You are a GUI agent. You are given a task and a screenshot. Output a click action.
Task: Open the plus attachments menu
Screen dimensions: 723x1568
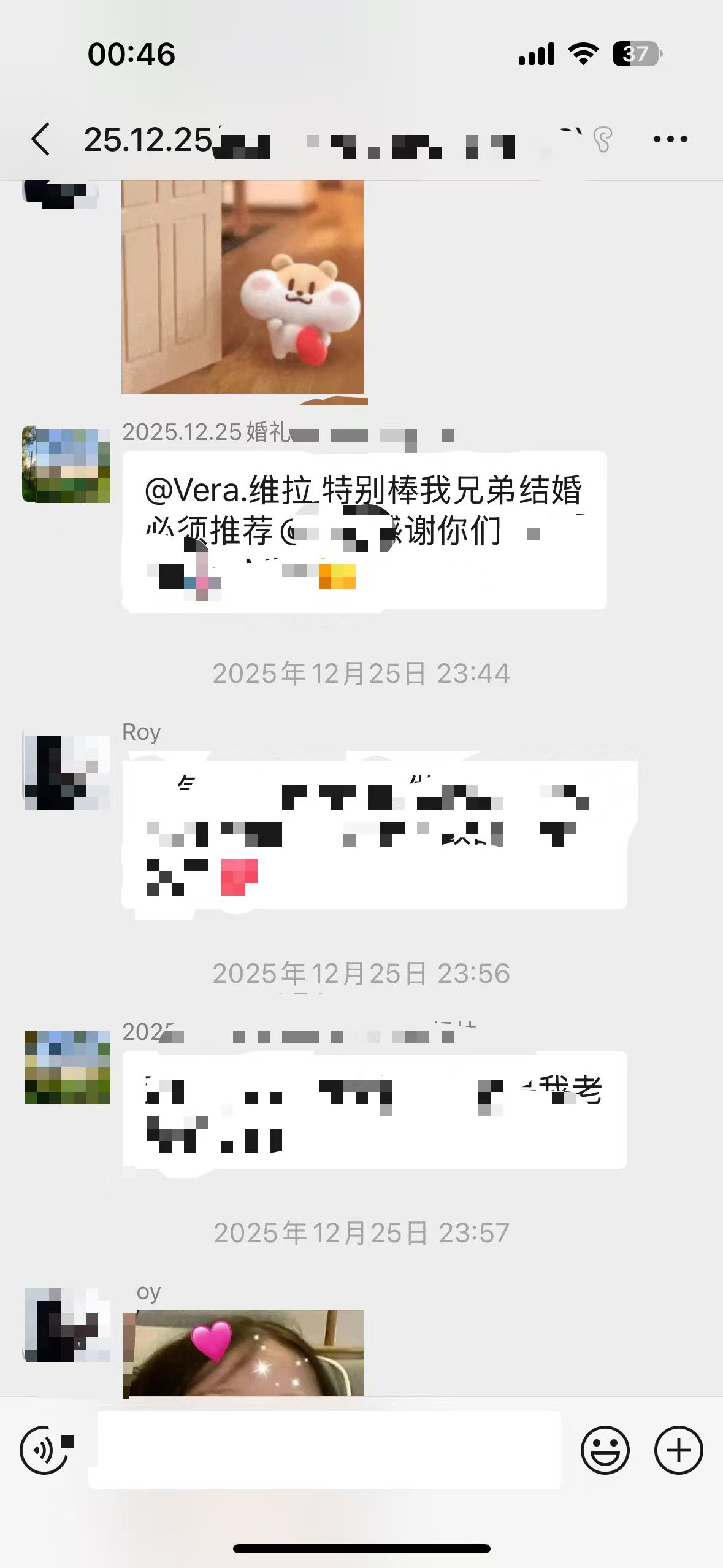678,1450
